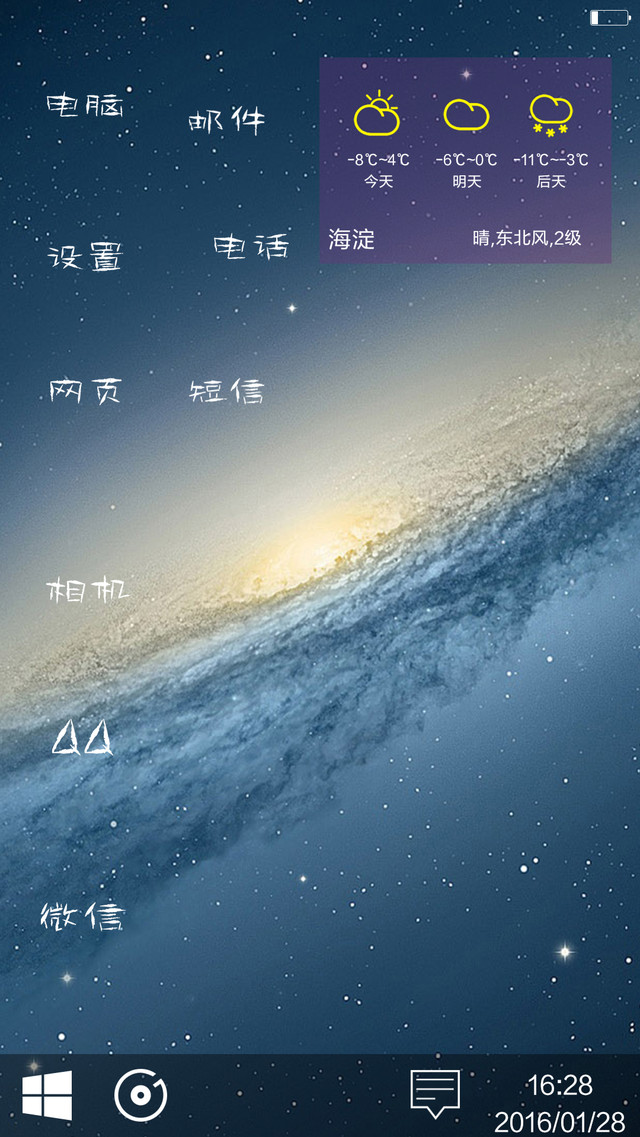Open the 邮件 mail app
This screenshot has height=1137, width=640.
tap(227, 121)
